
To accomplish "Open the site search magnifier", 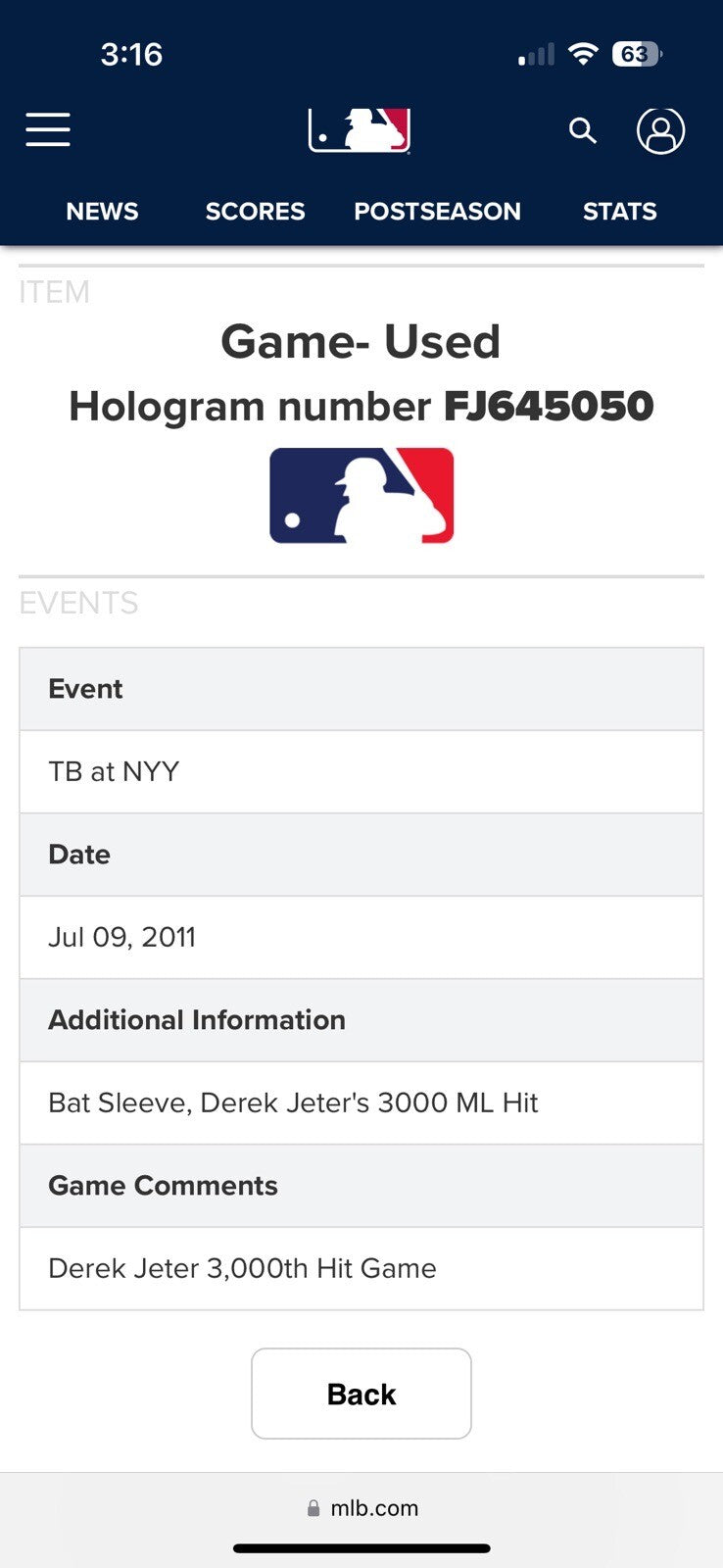I will [583, 130].
